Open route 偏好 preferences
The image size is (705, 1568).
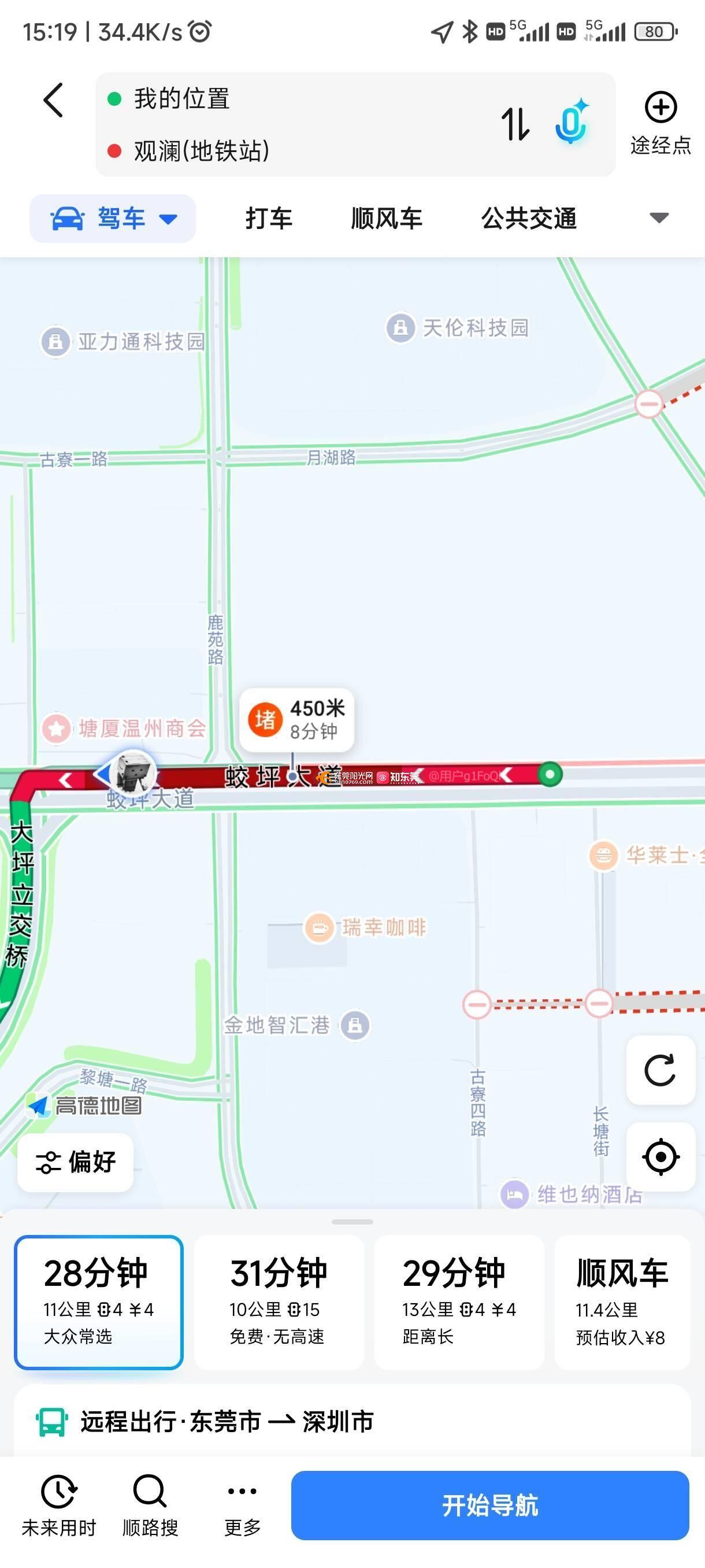tap(76, 1162)
